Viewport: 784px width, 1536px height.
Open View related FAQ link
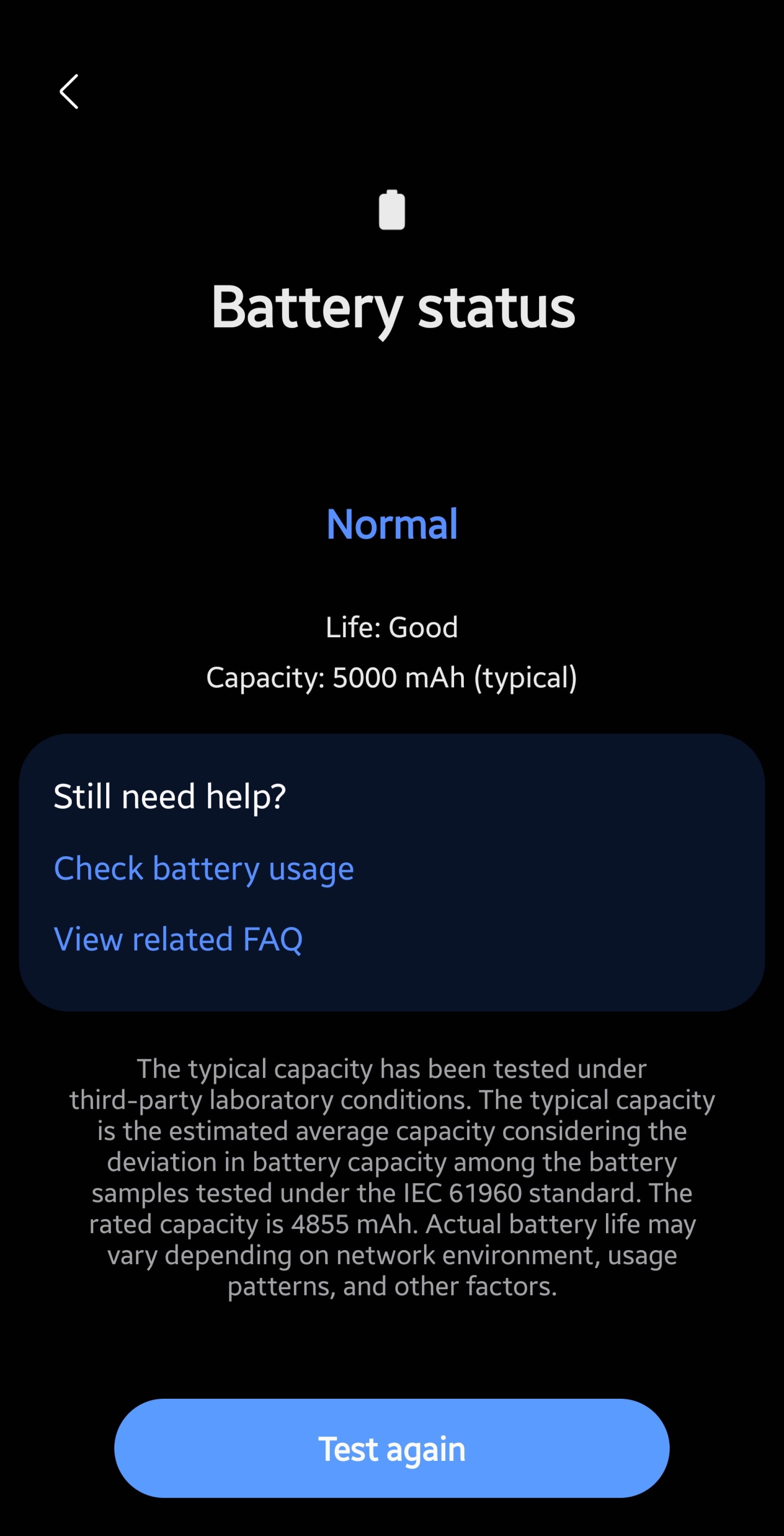pos(178,940)
